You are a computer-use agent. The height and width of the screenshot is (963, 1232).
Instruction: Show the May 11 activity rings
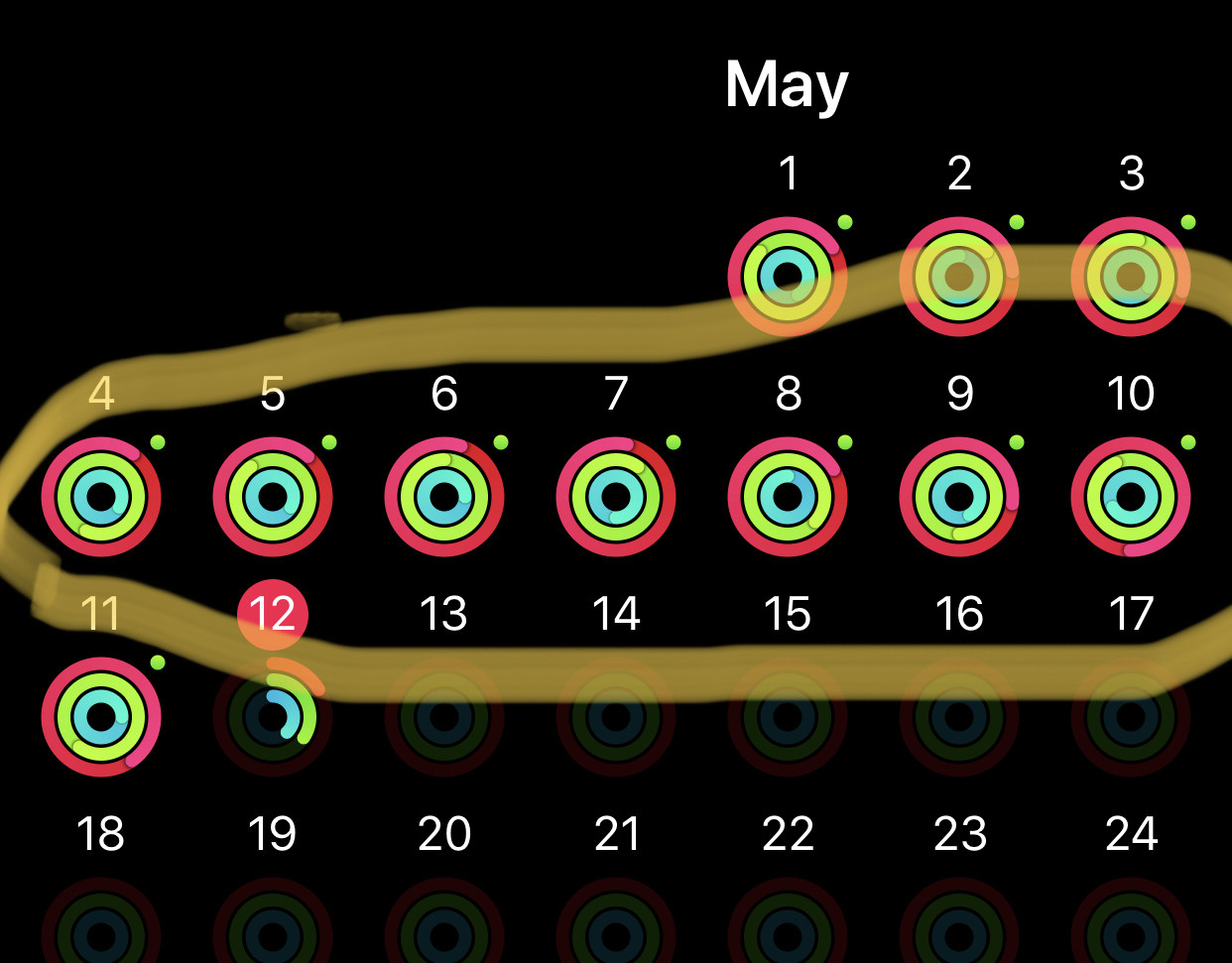(x=101, y=717)
